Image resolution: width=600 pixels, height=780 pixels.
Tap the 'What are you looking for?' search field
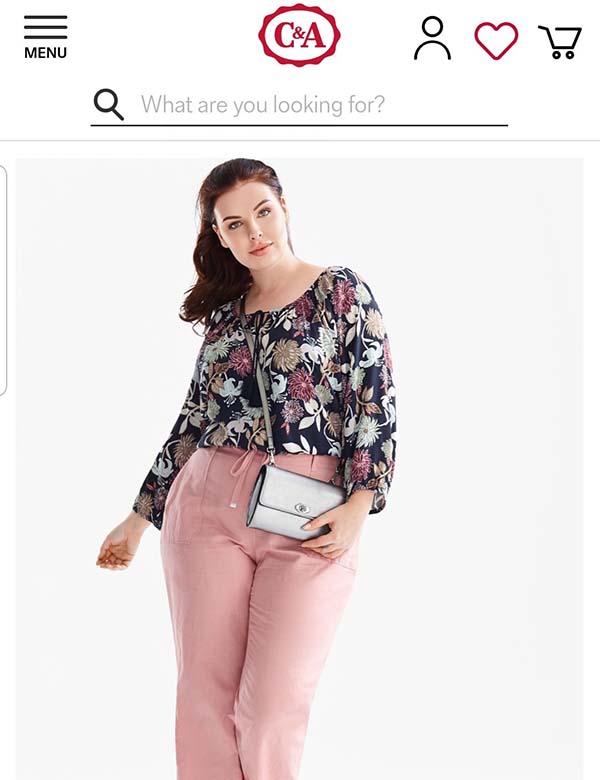click(320, 104)
